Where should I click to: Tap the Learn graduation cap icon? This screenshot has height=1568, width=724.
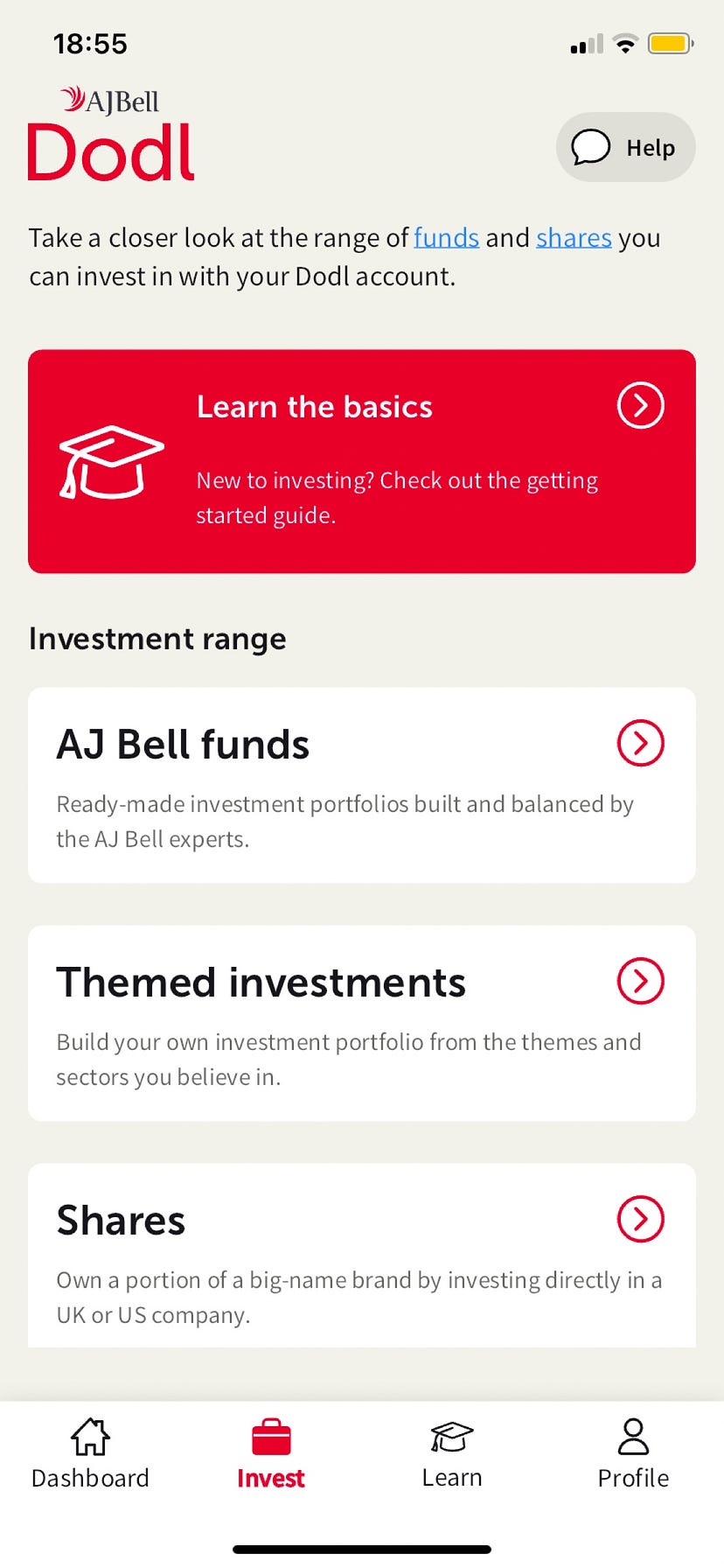(x=452, y=1436)
